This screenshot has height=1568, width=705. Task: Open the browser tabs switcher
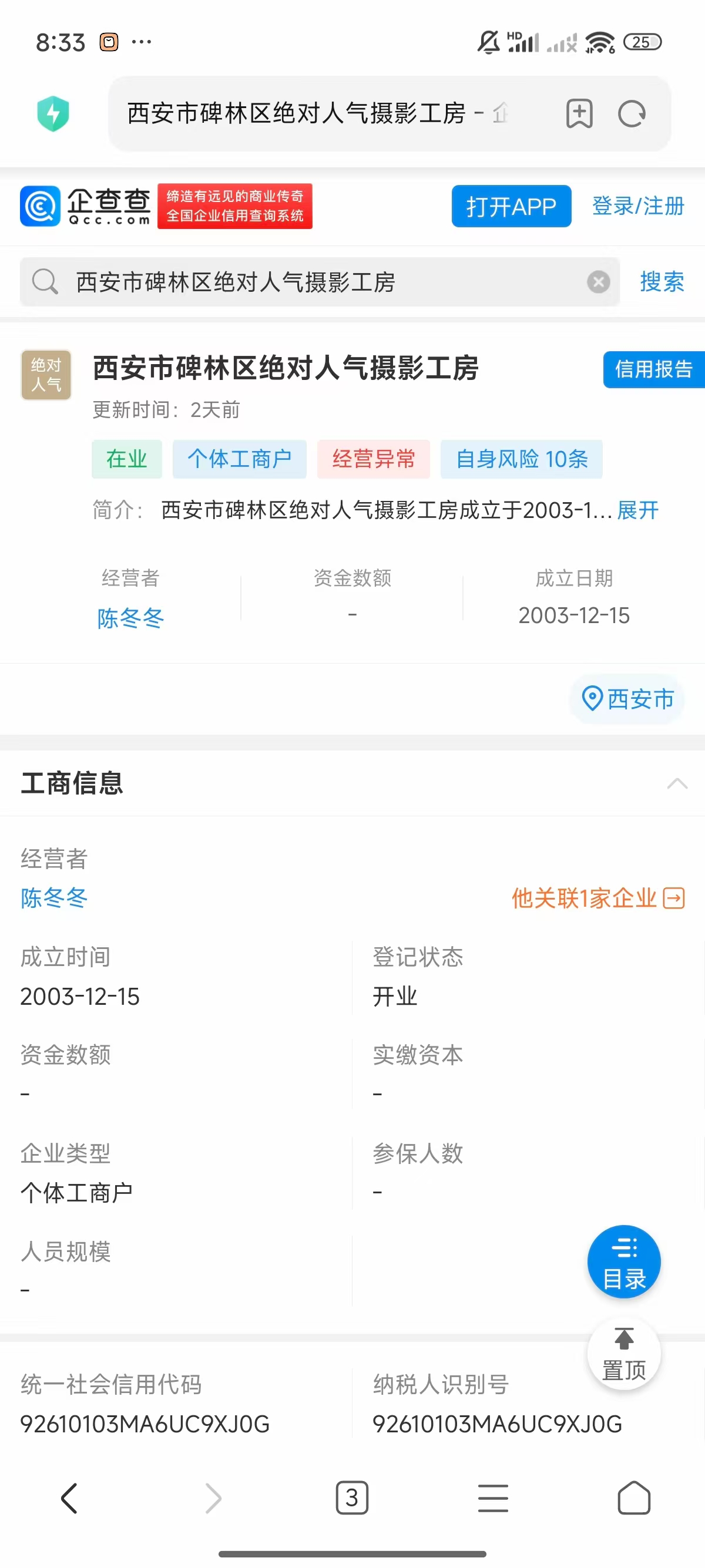(352, 1498)
